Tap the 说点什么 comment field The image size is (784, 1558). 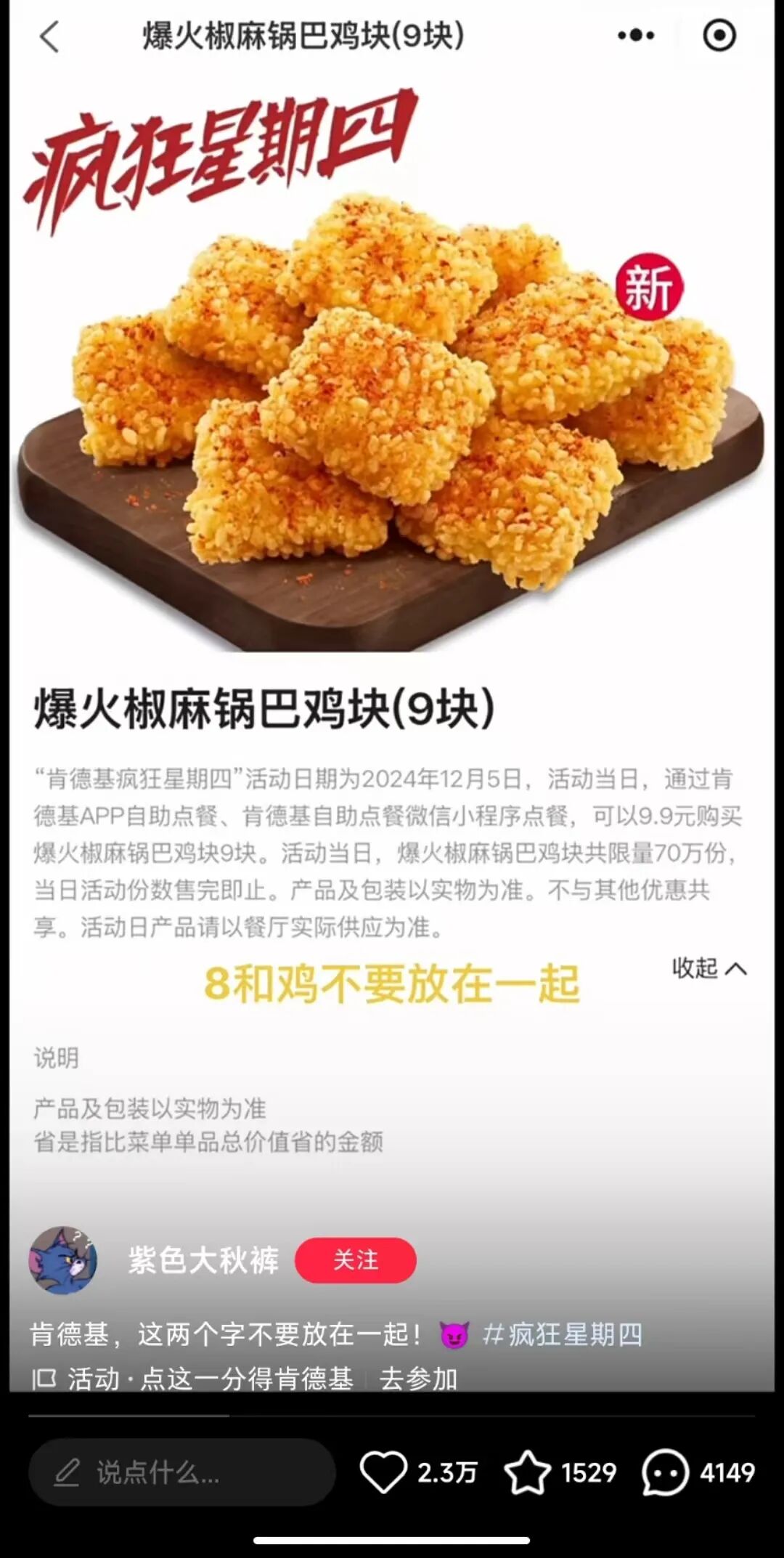(181, 1472)
